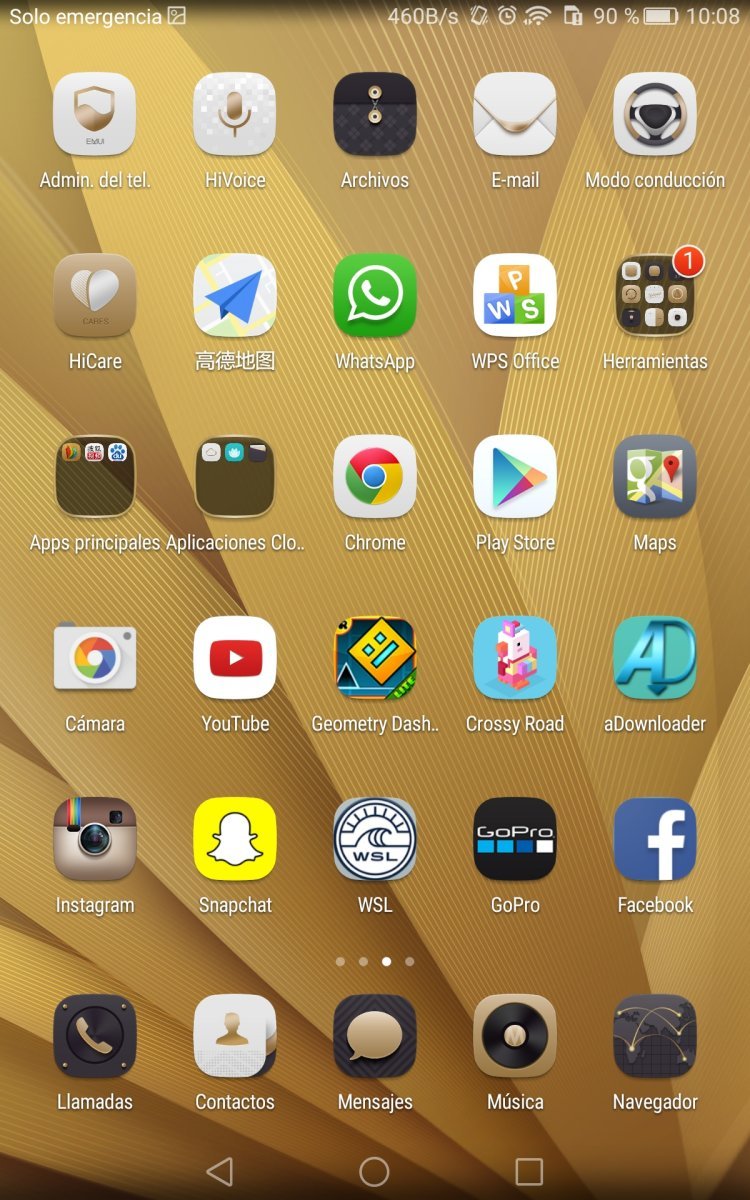This screenshot has width=750, height=1200.
Task: Open the Facebook app
Action: (x=655, y=838)
